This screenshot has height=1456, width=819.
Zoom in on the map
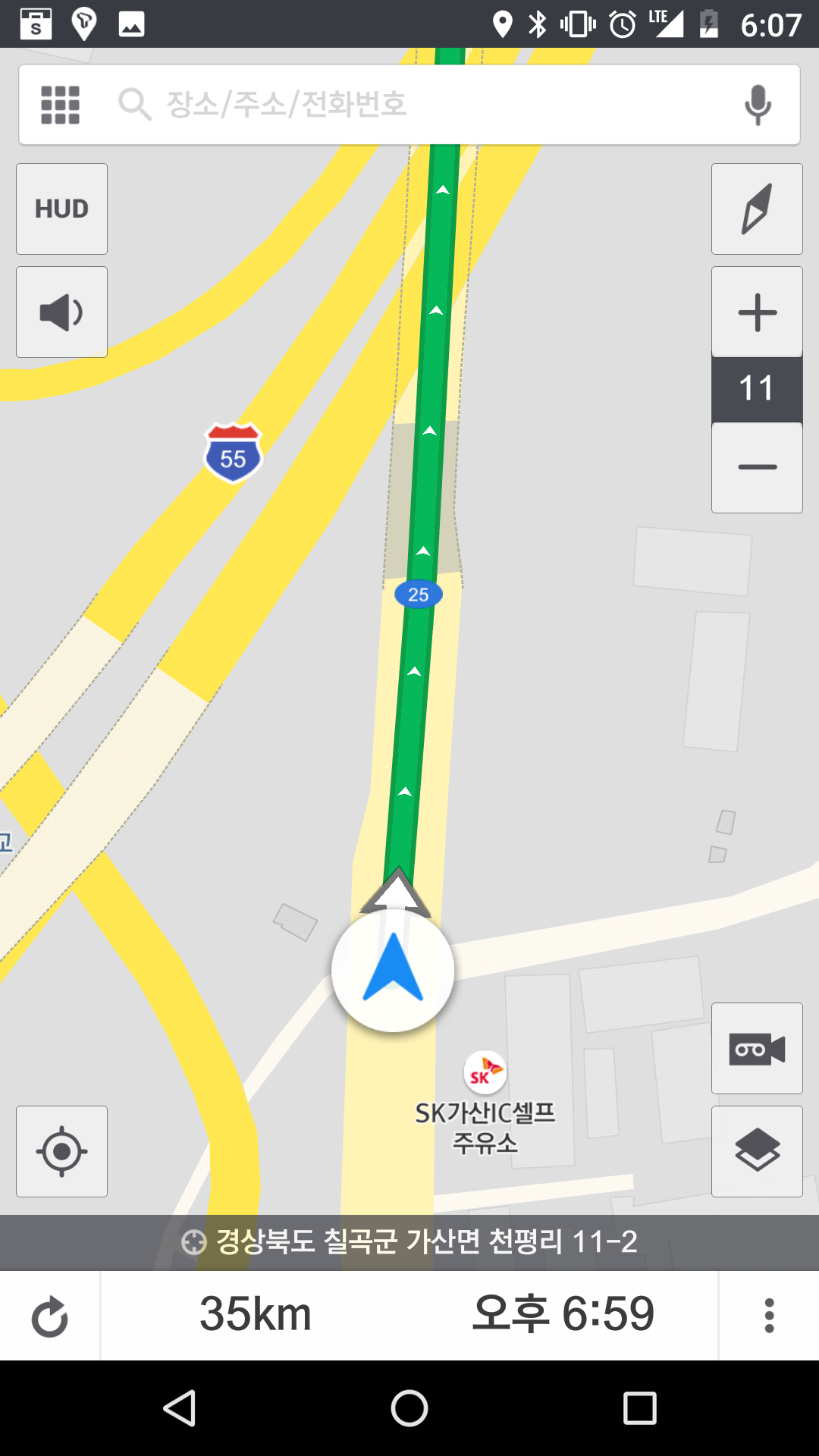[x=757, y=312]
